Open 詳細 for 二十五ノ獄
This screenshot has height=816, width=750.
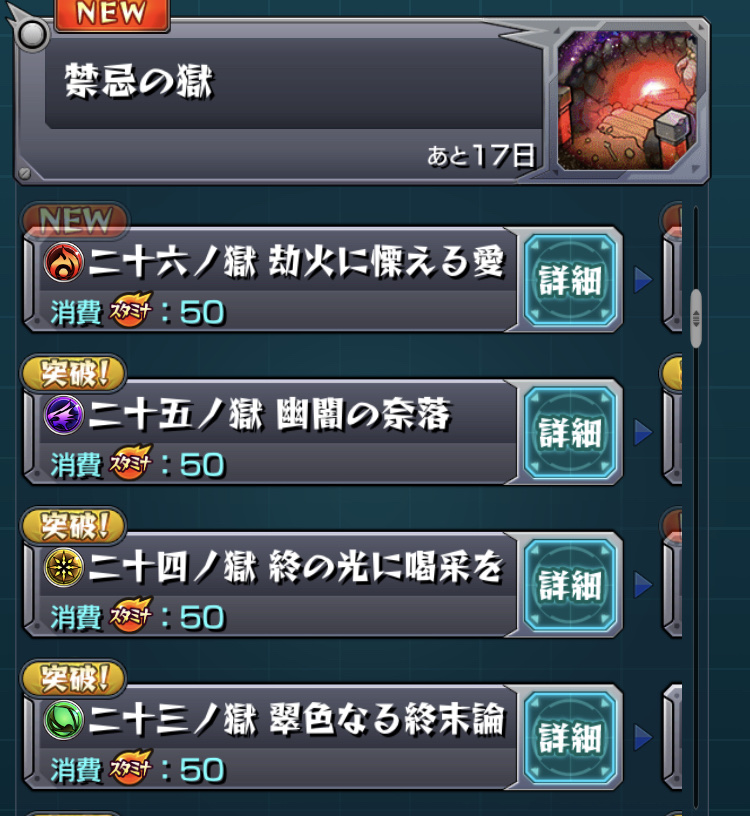click(x=571, y=432)
